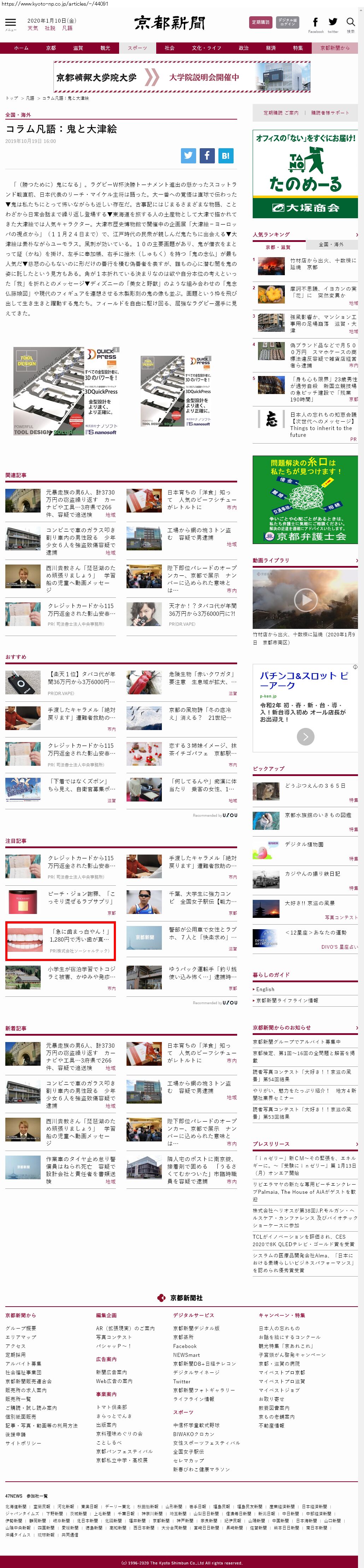Share article on Twitter

click(188, 156)
